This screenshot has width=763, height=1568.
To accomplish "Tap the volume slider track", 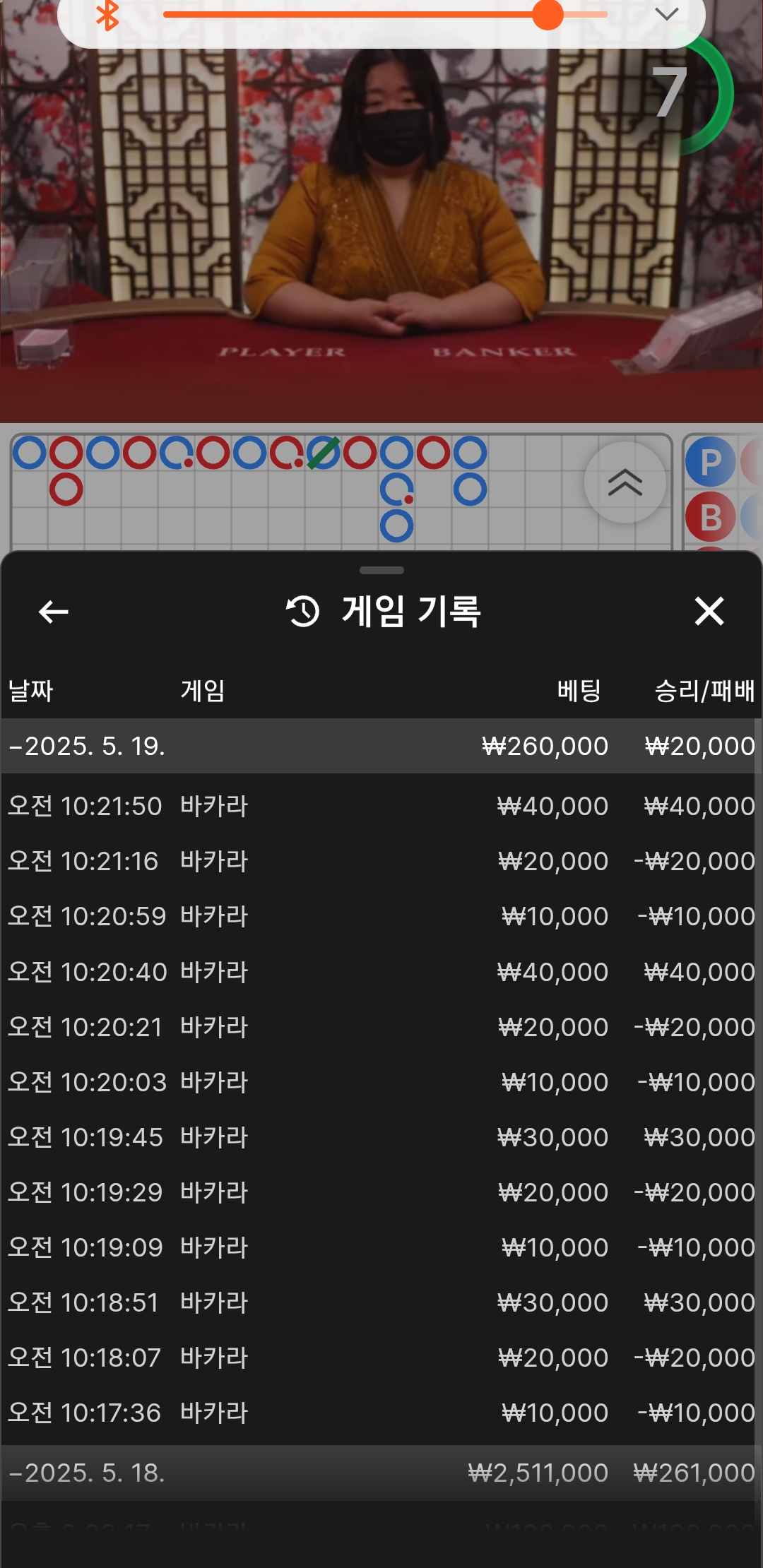I will click(353, 14).
